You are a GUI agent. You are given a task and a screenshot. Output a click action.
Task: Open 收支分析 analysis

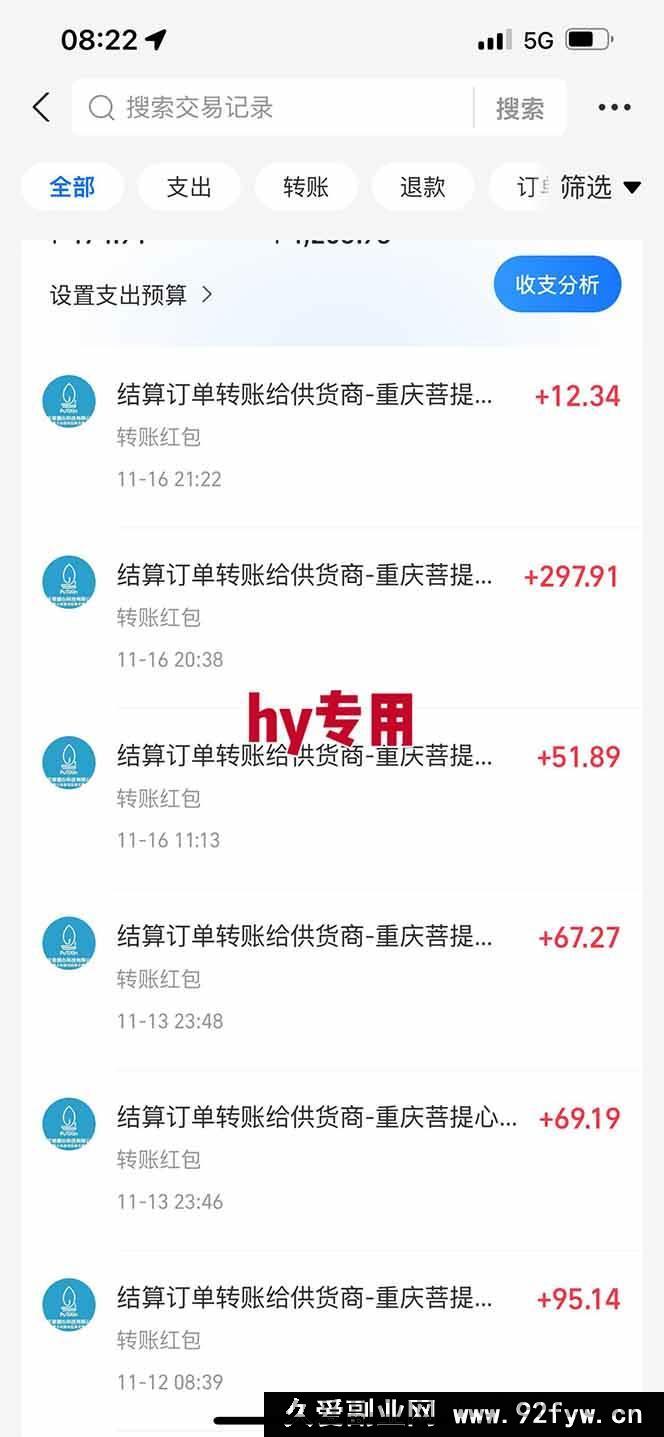(557, 285)
